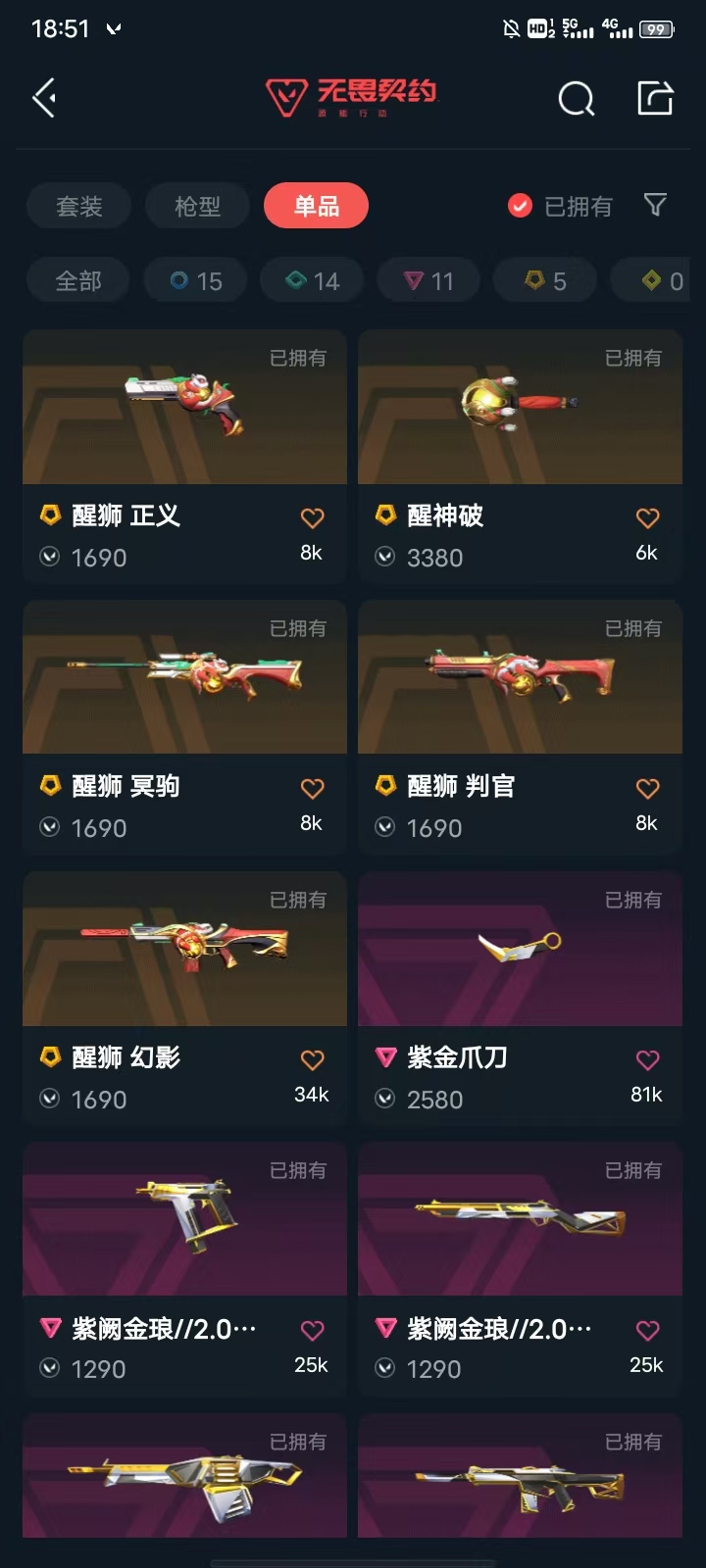Like the 醒狮 幻影 skin
The image size is (706, 1568).
coord(312,1060)
